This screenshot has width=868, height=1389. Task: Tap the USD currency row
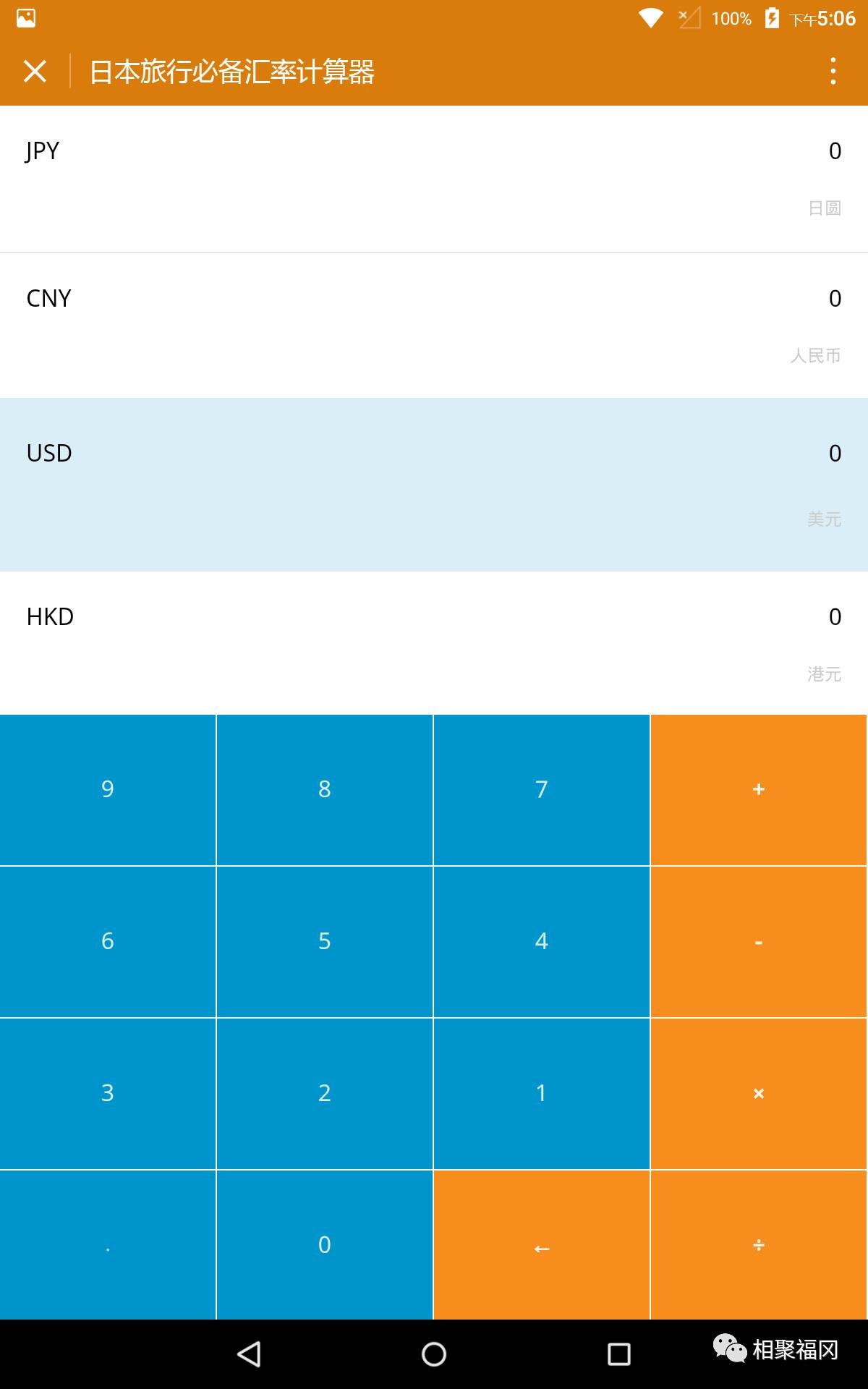[x=434, y=485]
